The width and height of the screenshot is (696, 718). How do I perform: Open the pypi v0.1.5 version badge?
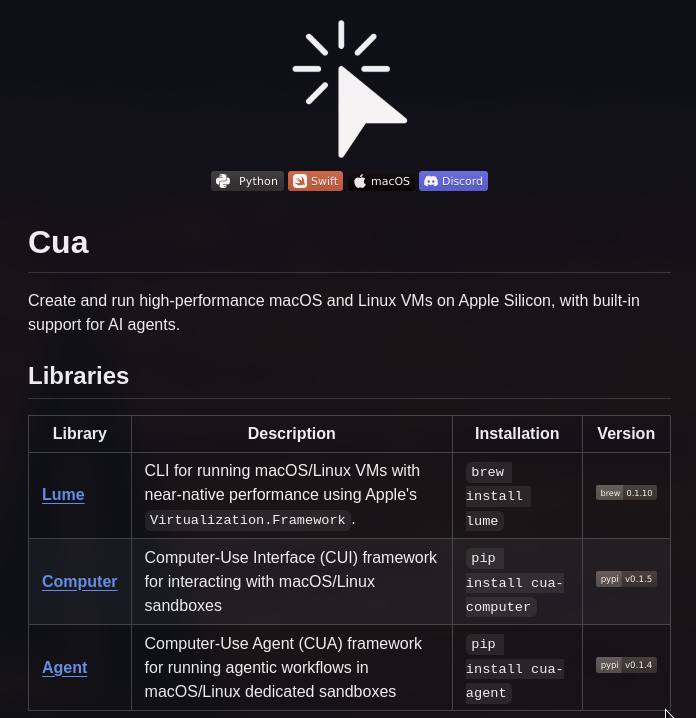click(626, 579)
